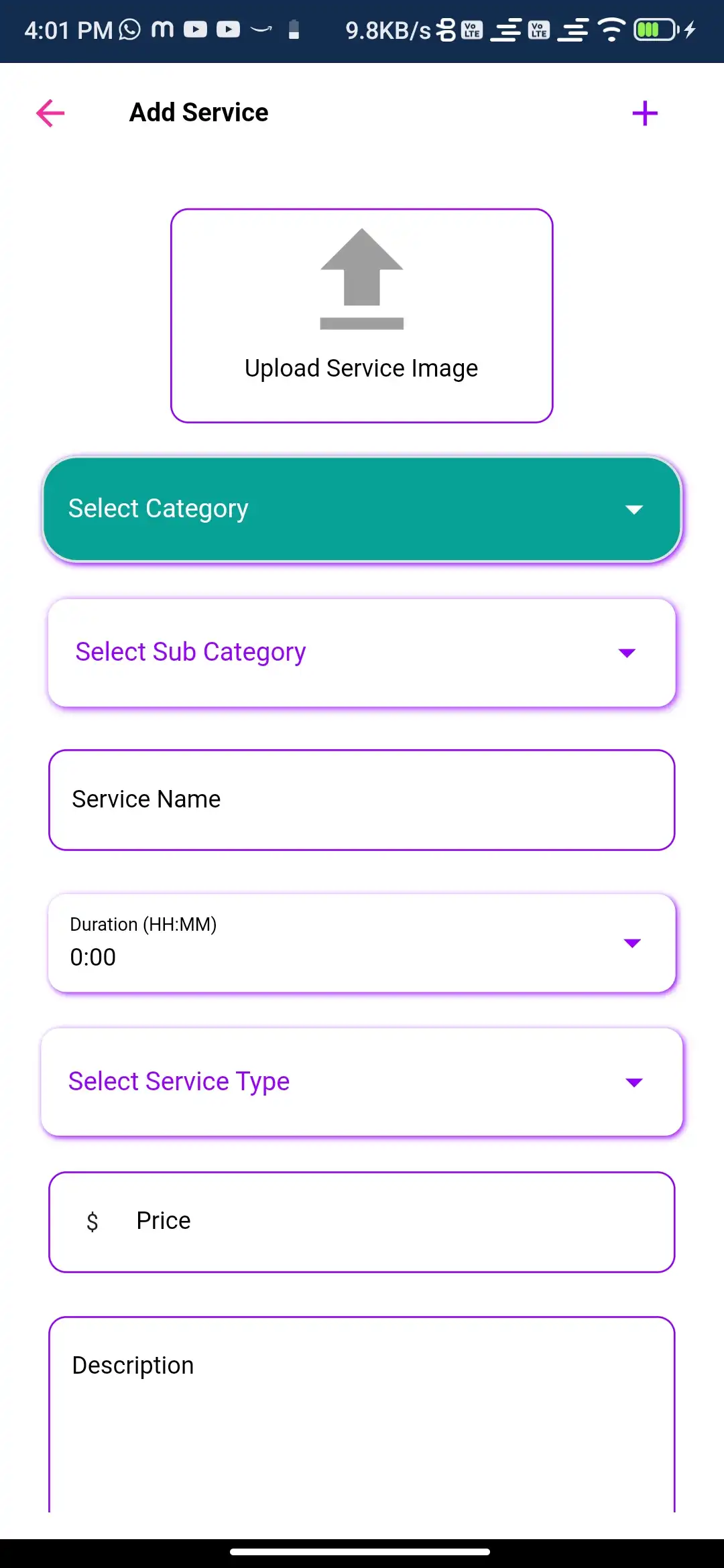The image size is (724, 1568).
Task: Tap the plus icon in the top bar
Action: [644, 113]
